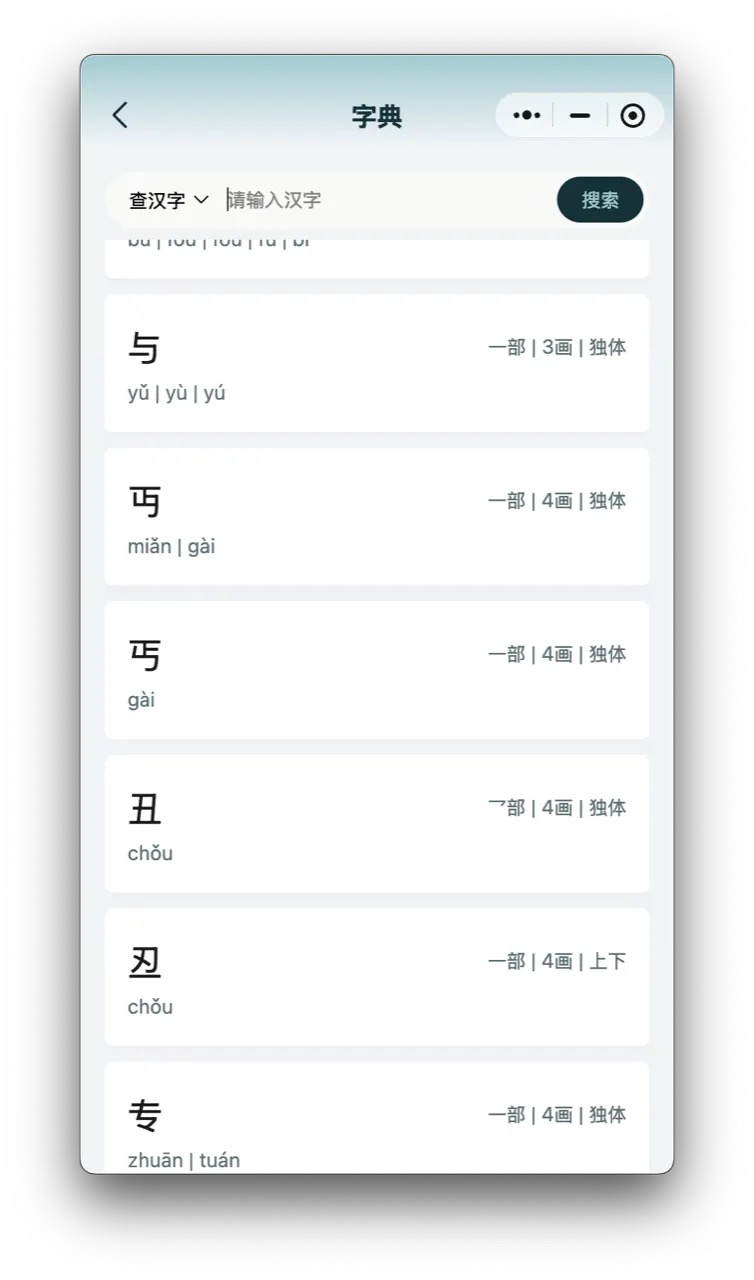
Task: Select the pinyin yǔ under 与
Action: click(x=140, y=392)
